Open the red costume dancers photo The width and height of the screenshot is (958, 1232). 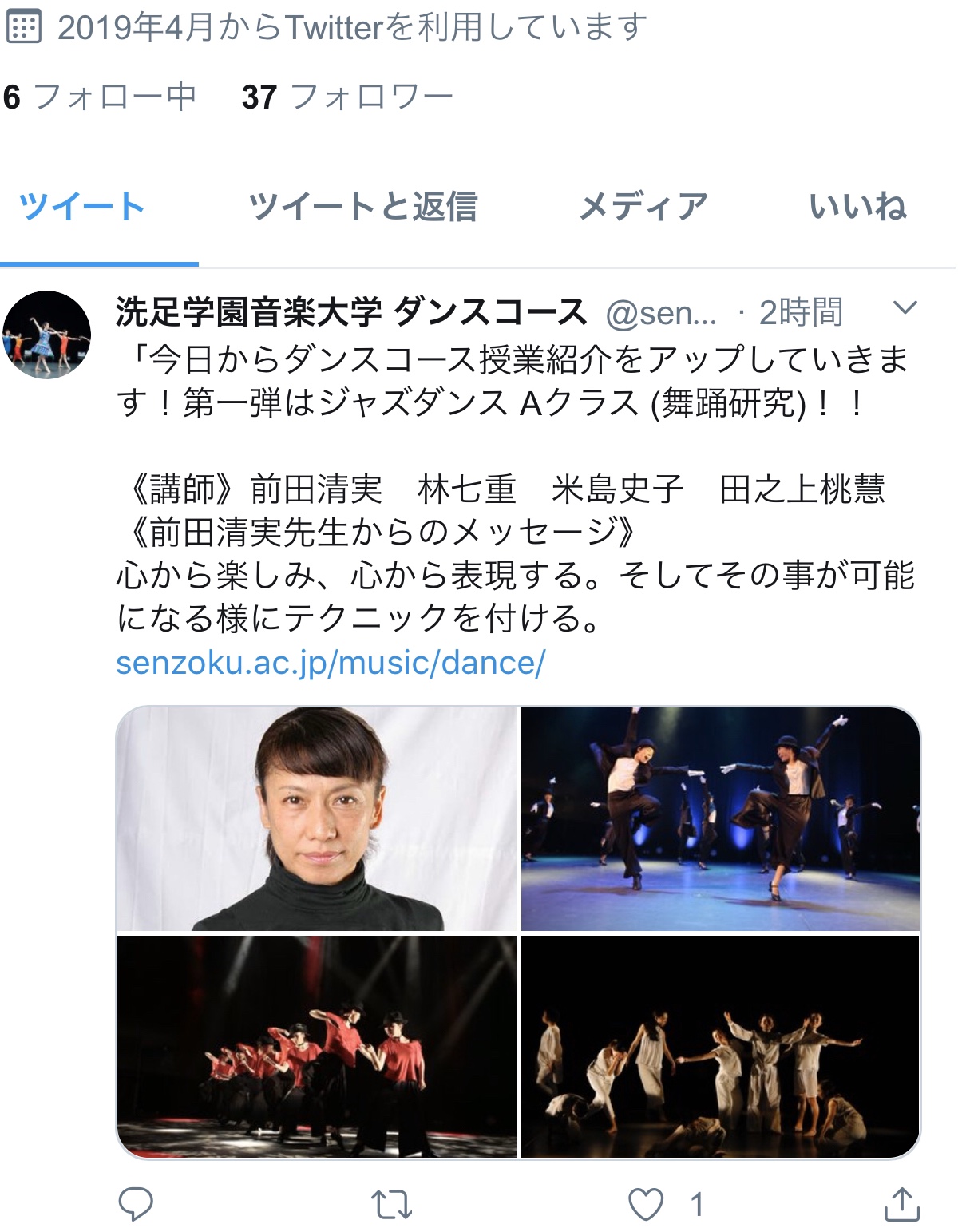coord(317,1046)
